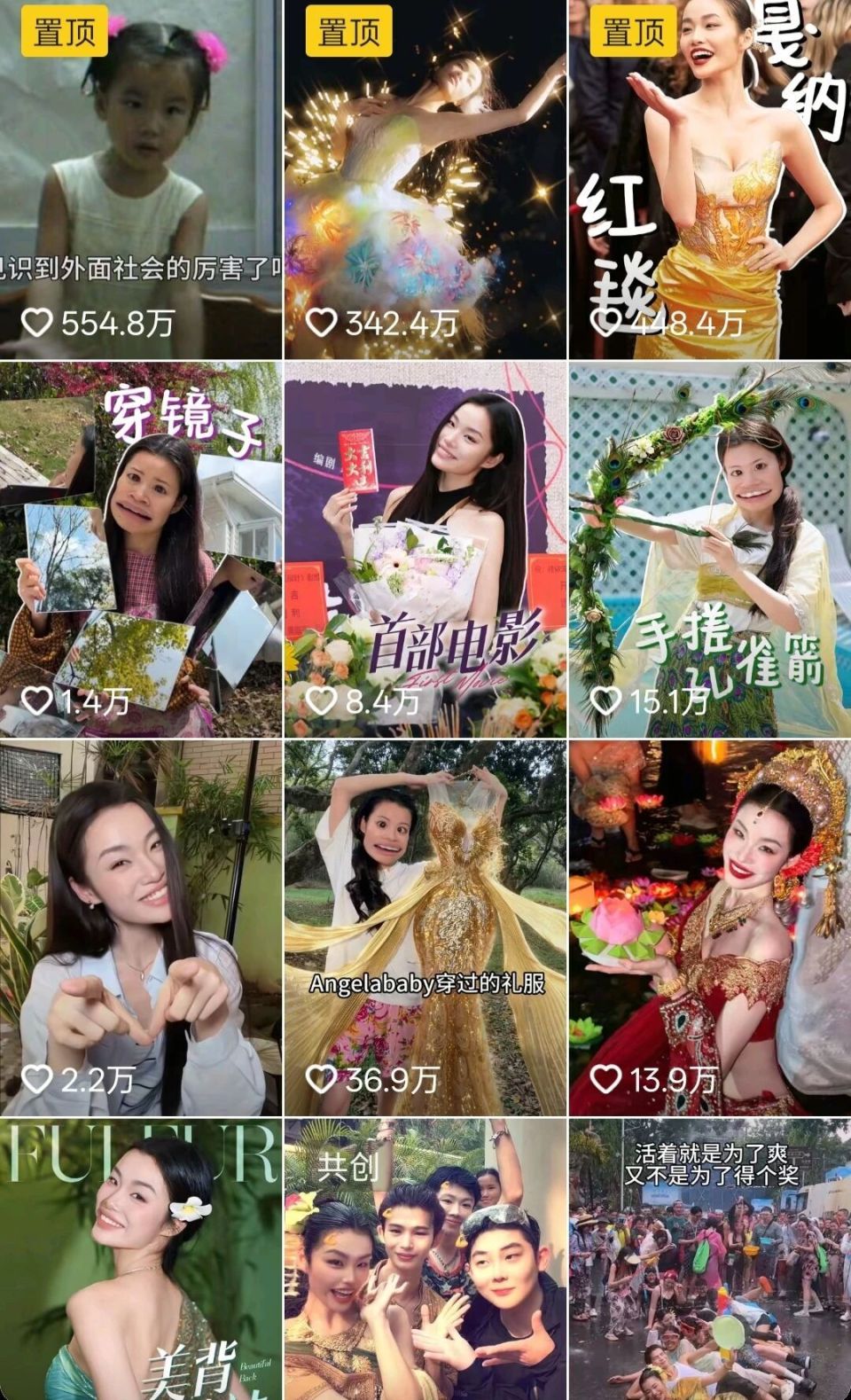Open the 首部电影 video
Screen dimensions: 851x1400
point(425,550)
